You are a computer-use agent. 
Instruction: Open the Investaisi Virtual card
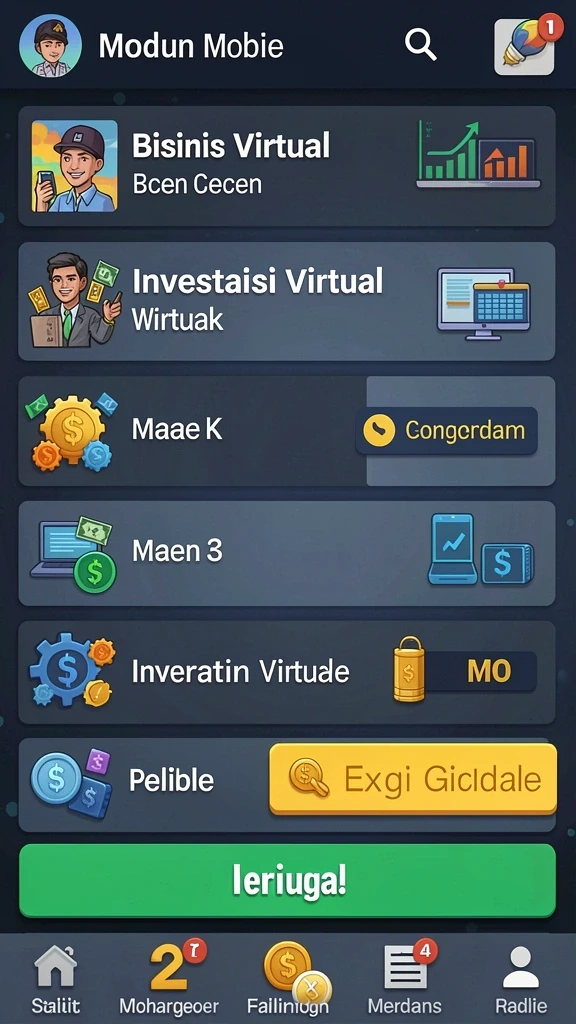[x=287, y=301]
